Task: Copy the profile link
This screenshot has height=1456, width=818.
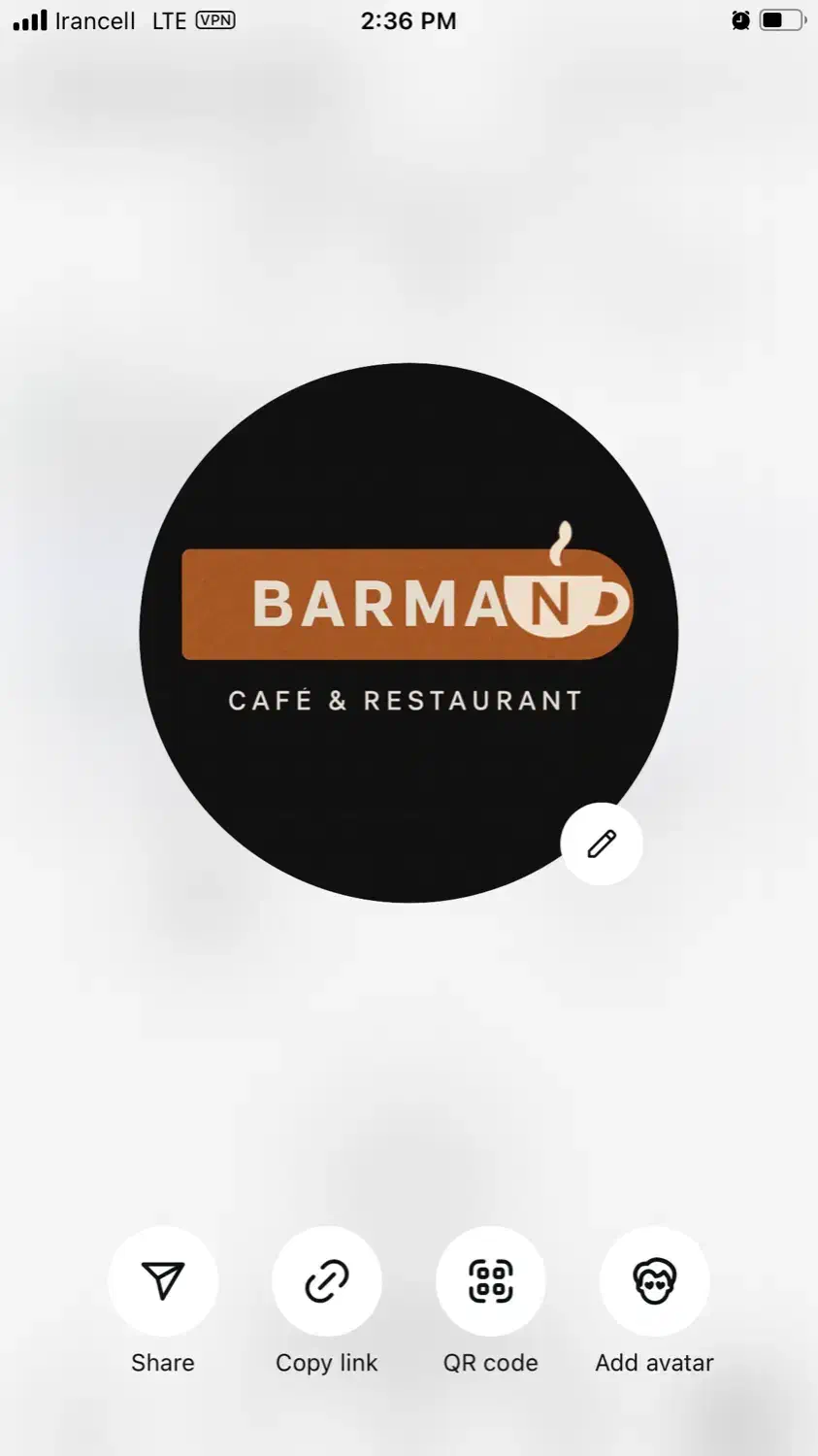Action: pos(327,1281)
